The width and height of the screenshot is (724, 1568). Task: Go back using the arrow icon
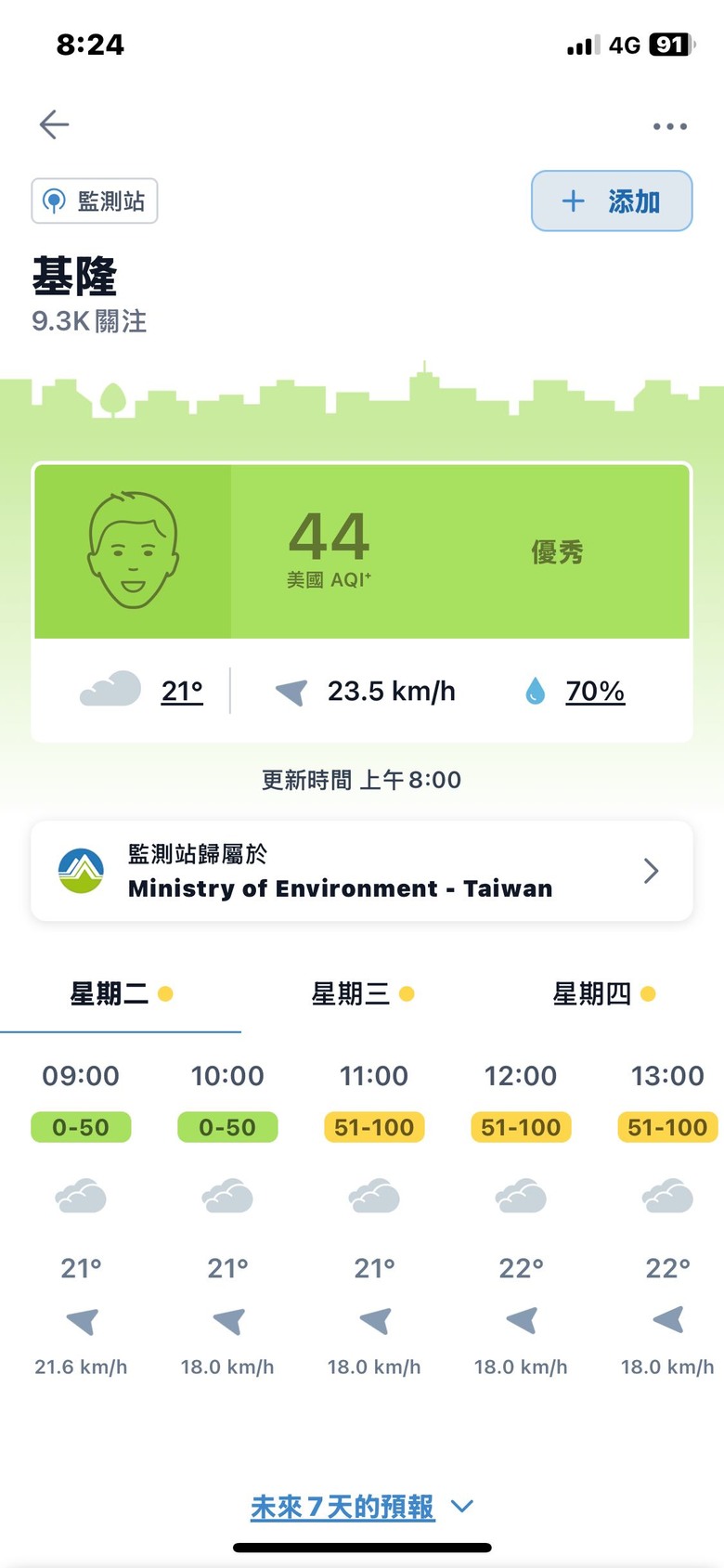coord(54,123)
